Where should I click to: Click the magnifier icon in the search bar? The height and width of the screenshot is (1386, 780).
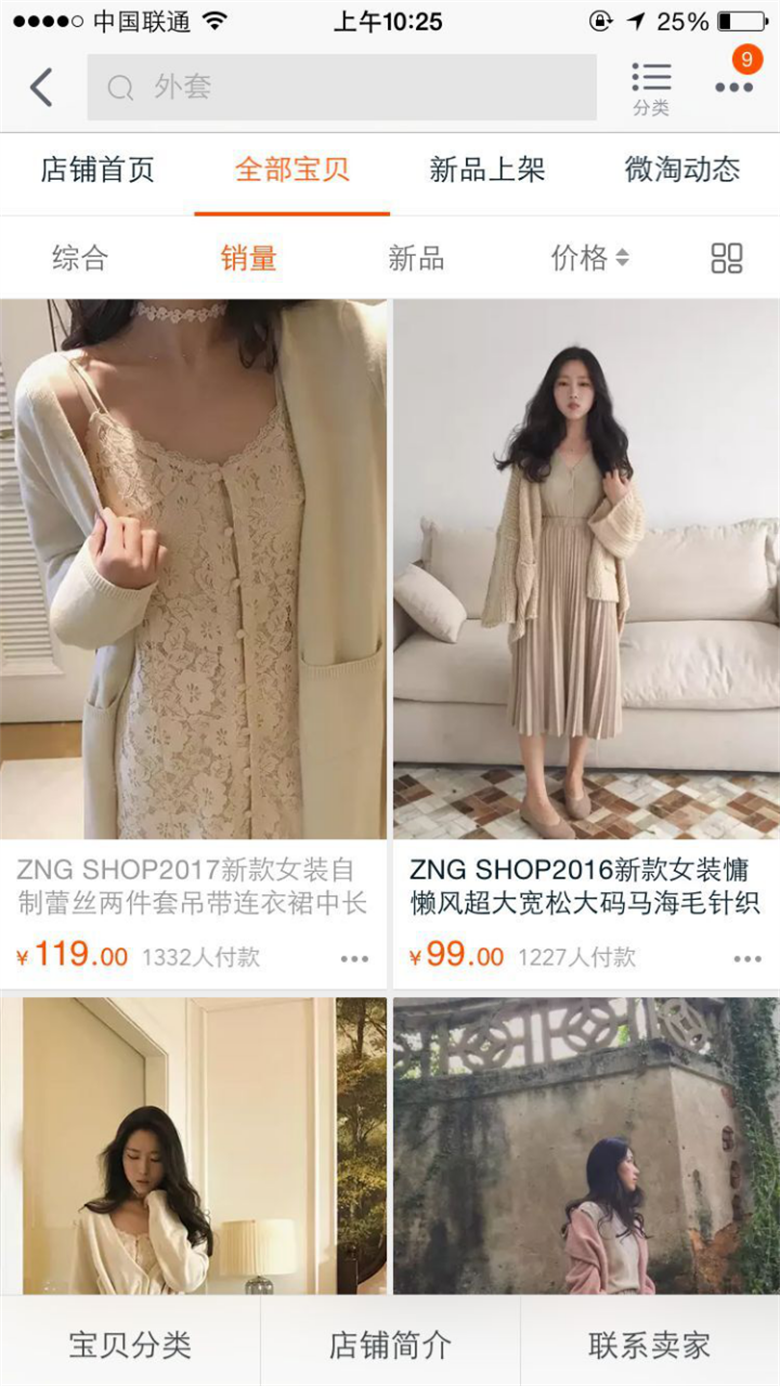(x=122, y=87)
